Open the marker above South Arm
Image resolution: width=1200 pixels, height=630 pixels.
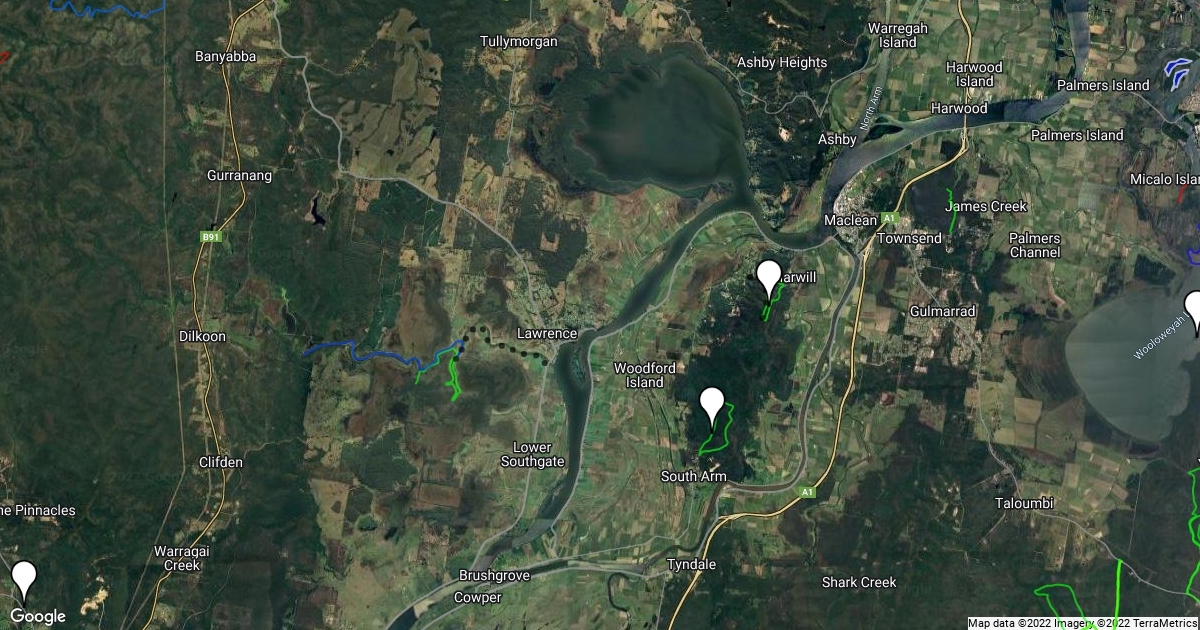[x=712, y=405]
